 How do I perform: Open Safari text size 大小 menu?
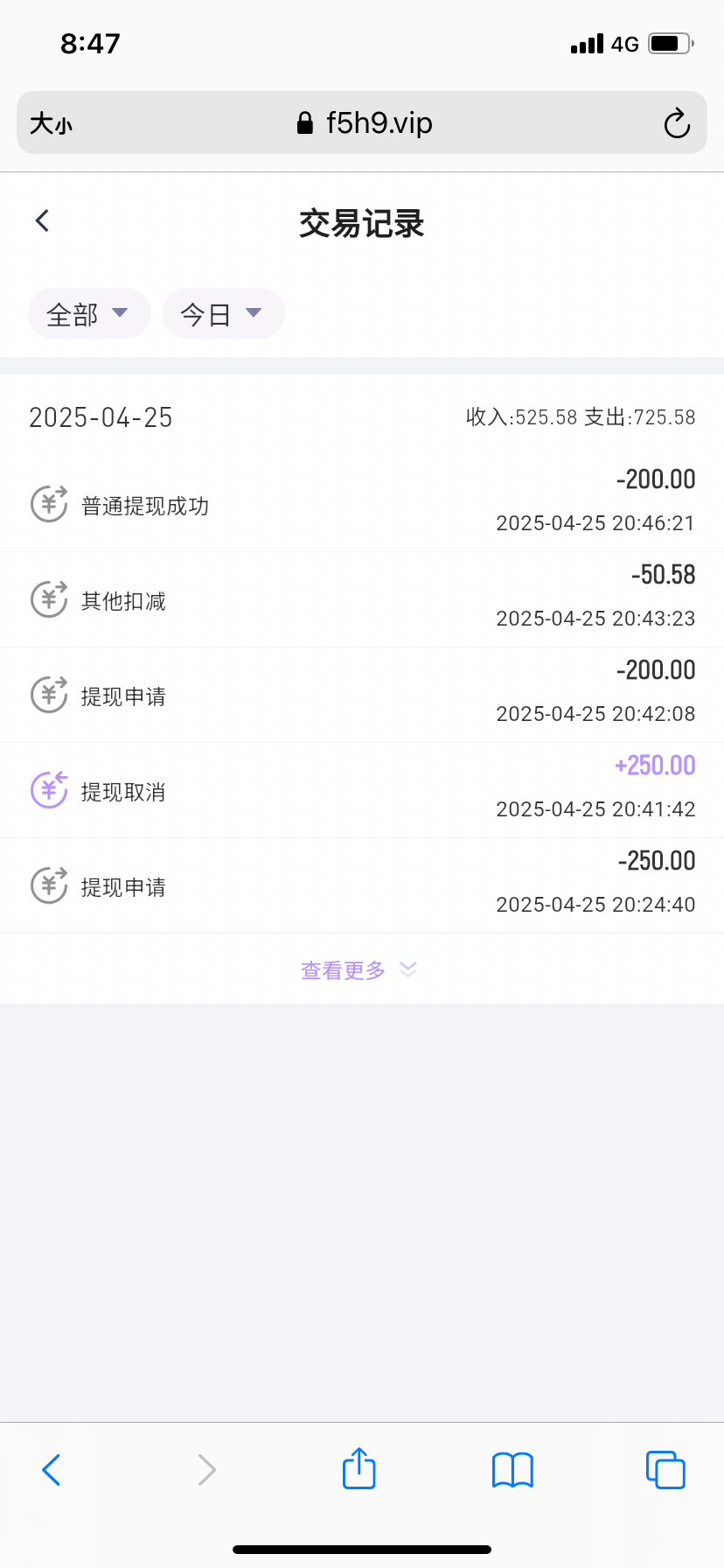pyautogui.click(x=51, y=123)
